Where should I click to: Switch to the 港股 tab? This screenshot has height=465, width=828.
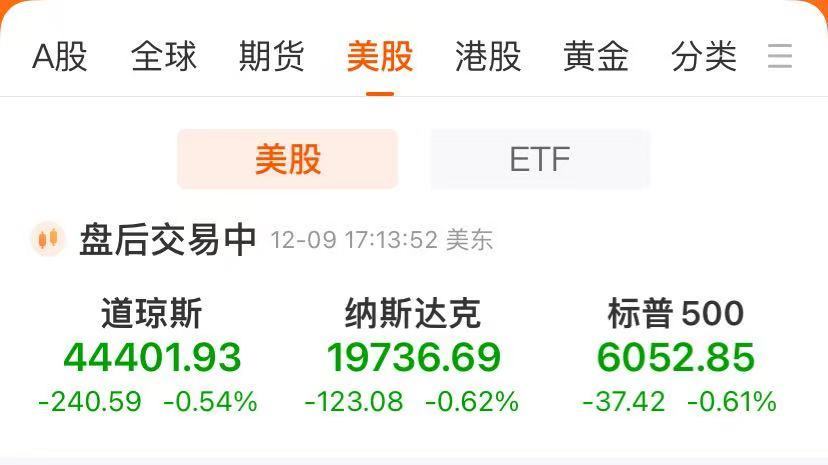coord(488,56)
